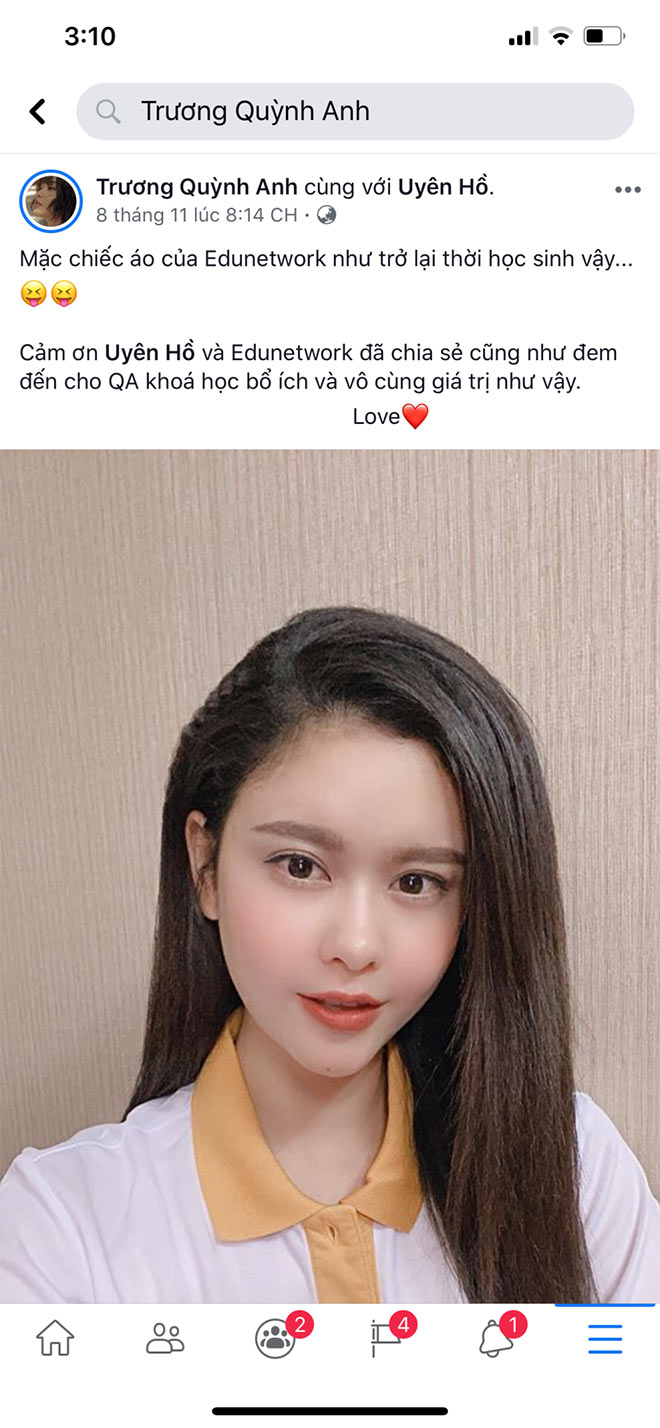Switch to the Home tab
The width and height of the screenshot is (660, 1428).
coord(55,1338)
